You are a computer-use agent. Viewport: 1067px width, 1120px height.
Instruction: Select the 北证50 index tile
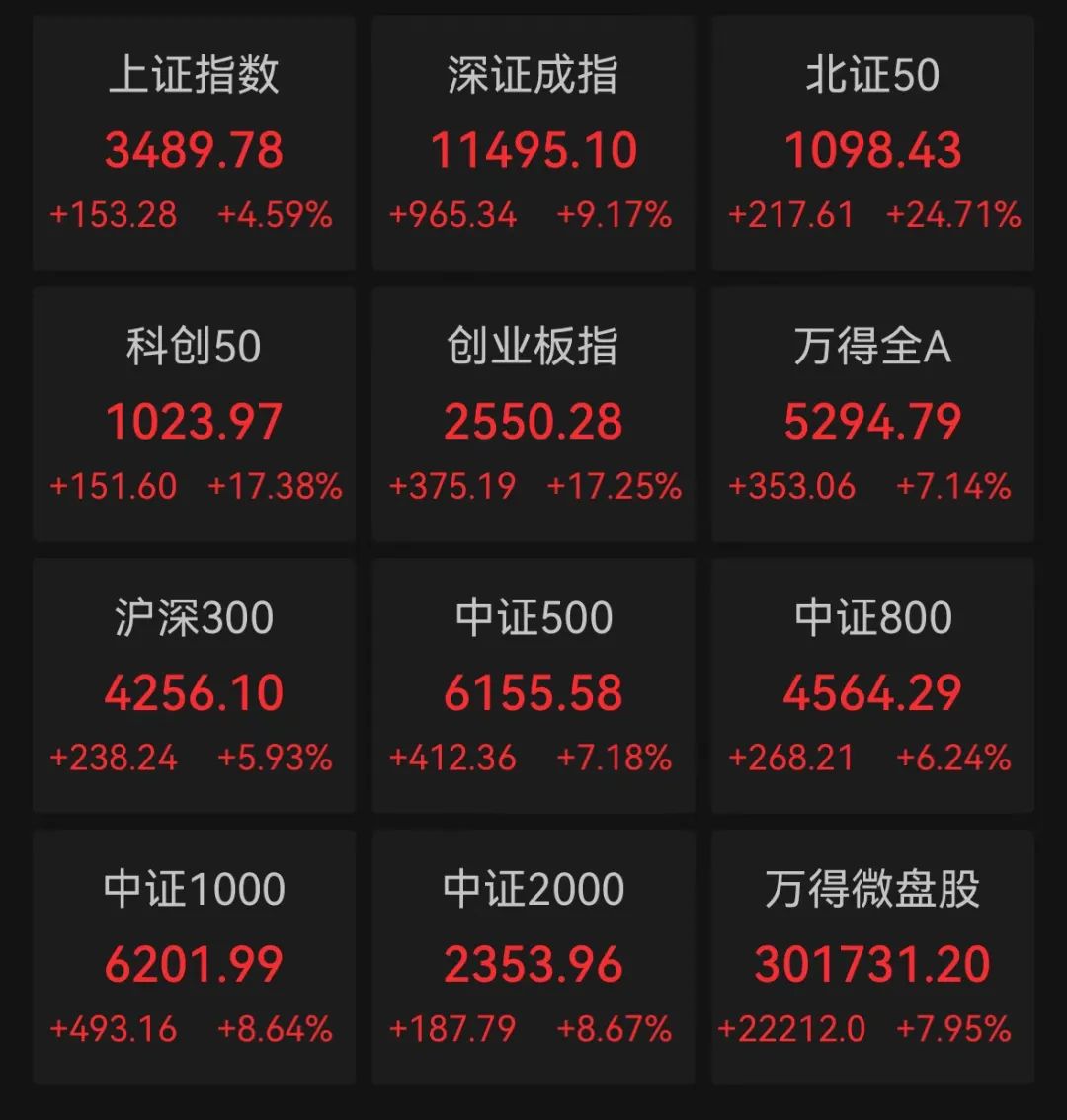click(872, 144)
